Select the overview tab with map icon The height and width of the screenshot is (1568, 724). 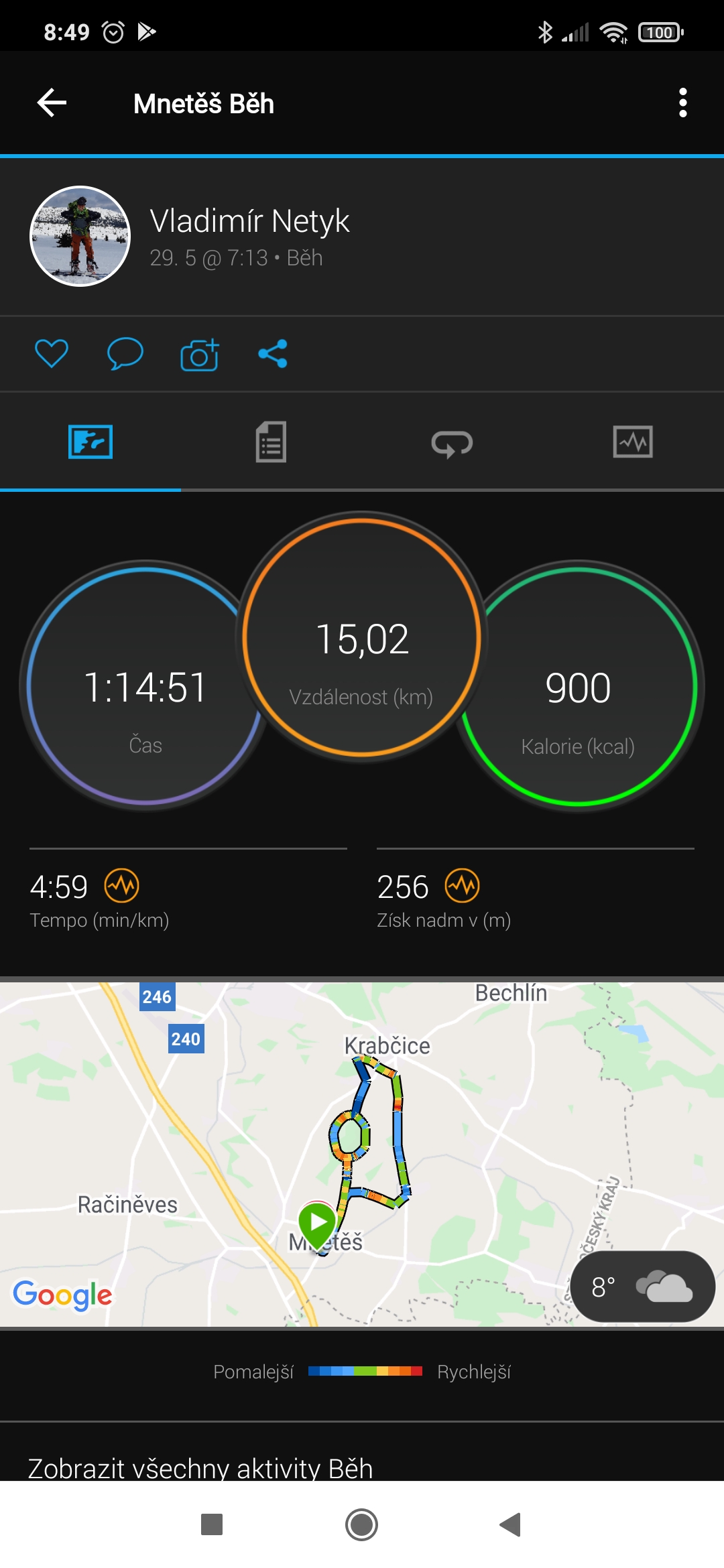[x=90, y=442]
